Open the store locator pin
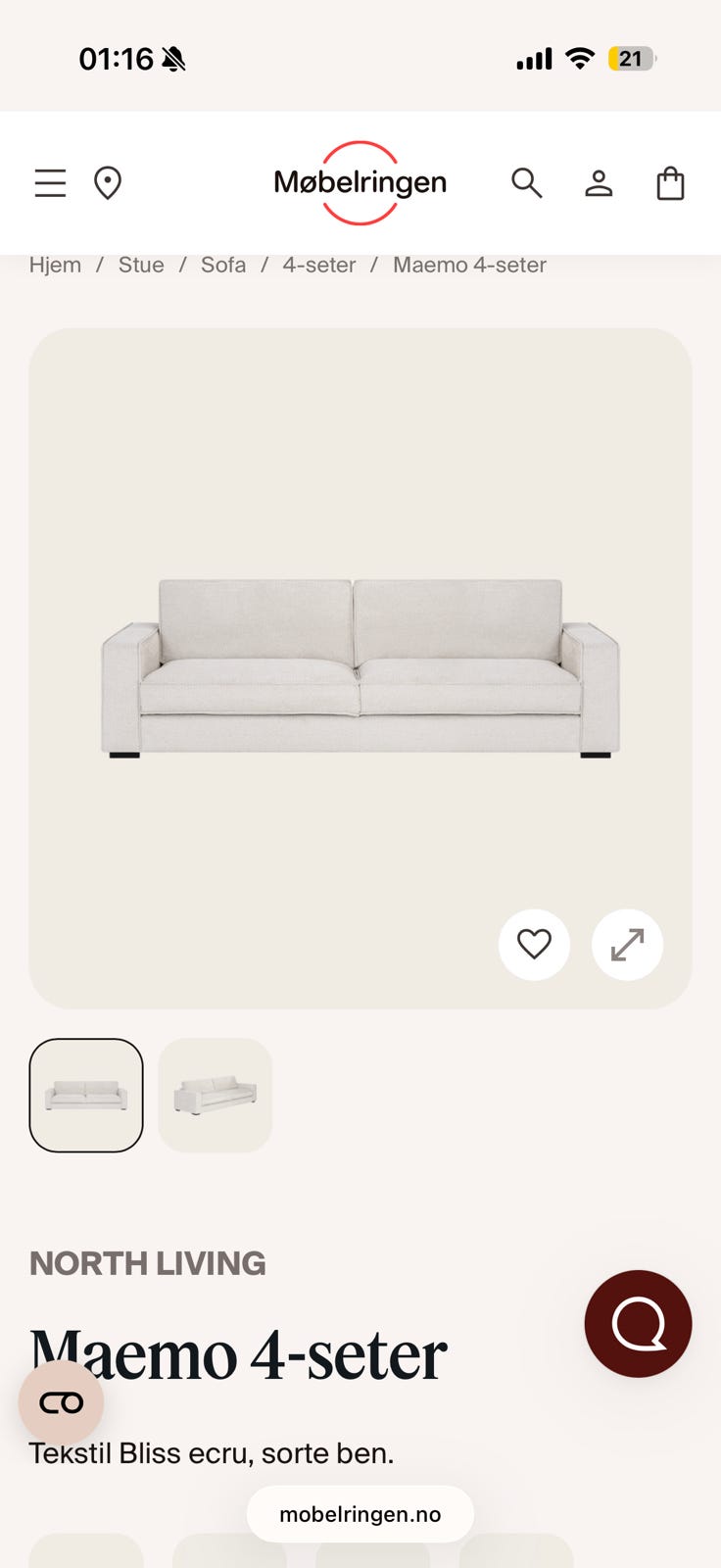 pos(108,183)
